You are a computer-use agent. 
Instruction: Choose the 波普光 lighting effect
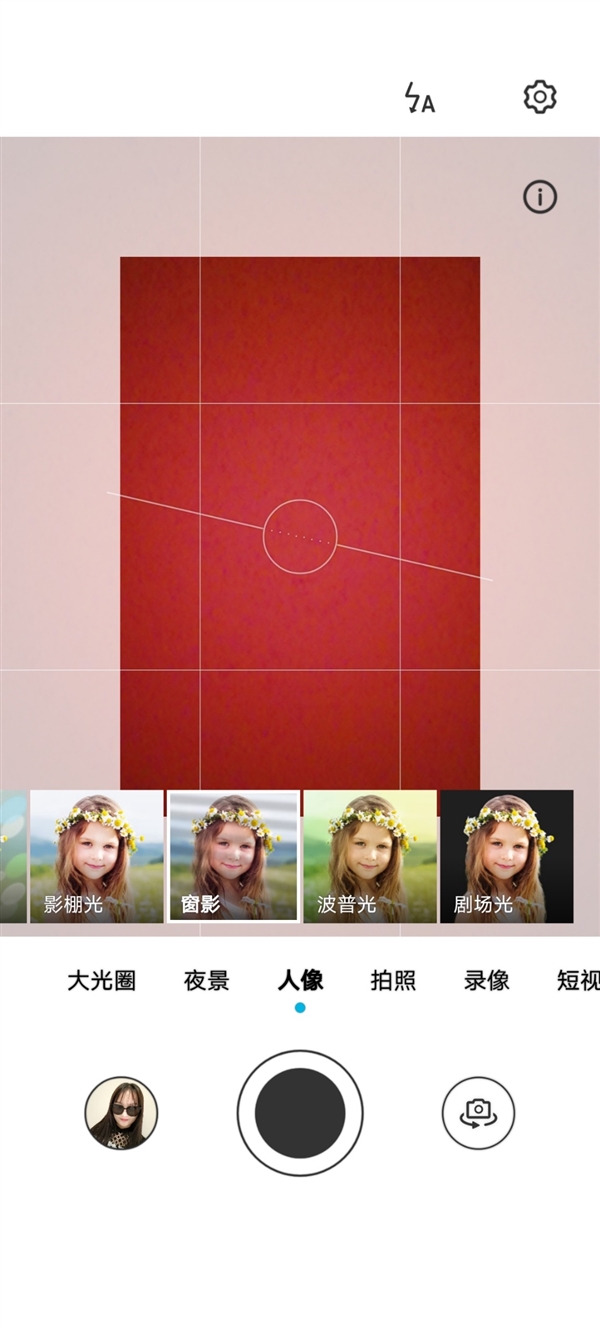click(370, 856)
